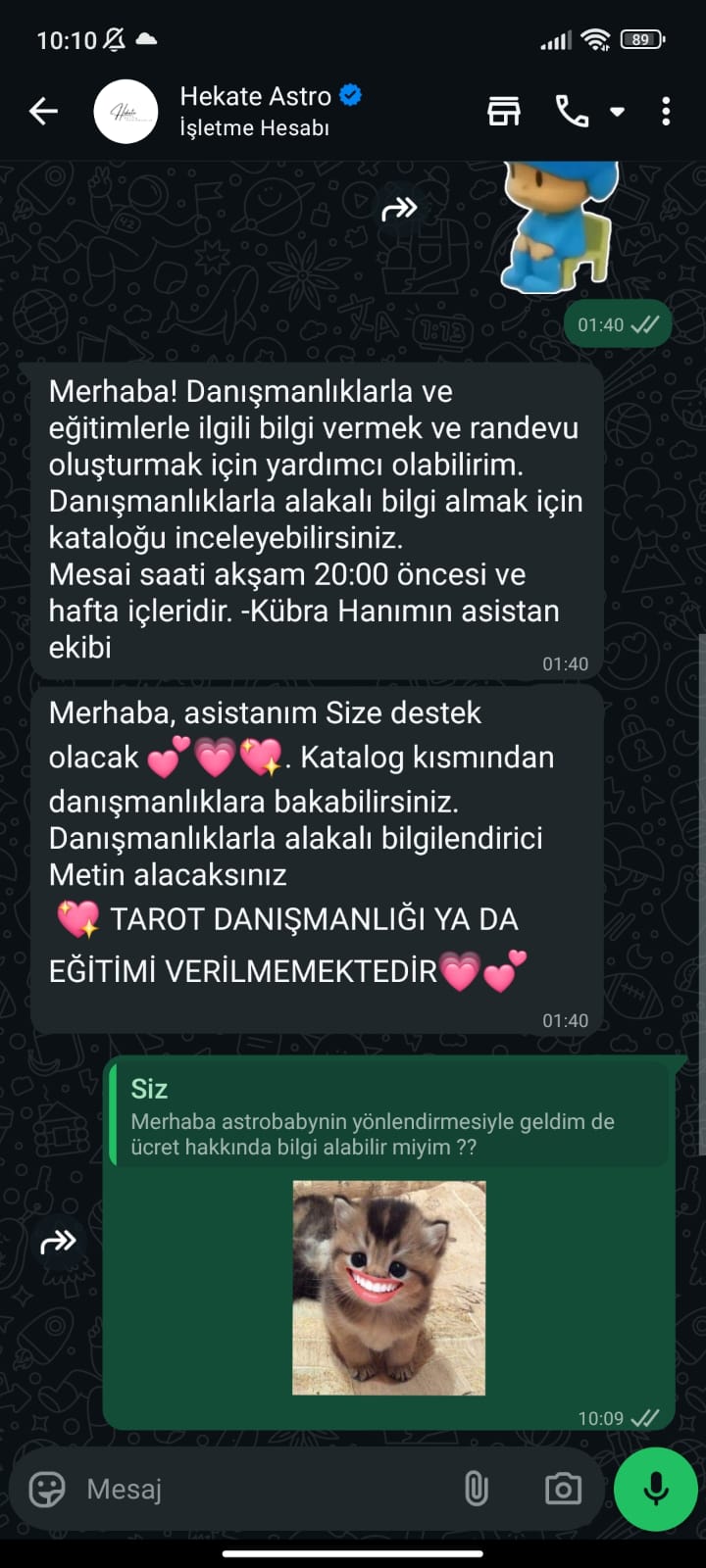Attach a file with the paperclip
The width and height of the screenshot is (706, 1568).
pyautogui.click(x=476, y=1490)
